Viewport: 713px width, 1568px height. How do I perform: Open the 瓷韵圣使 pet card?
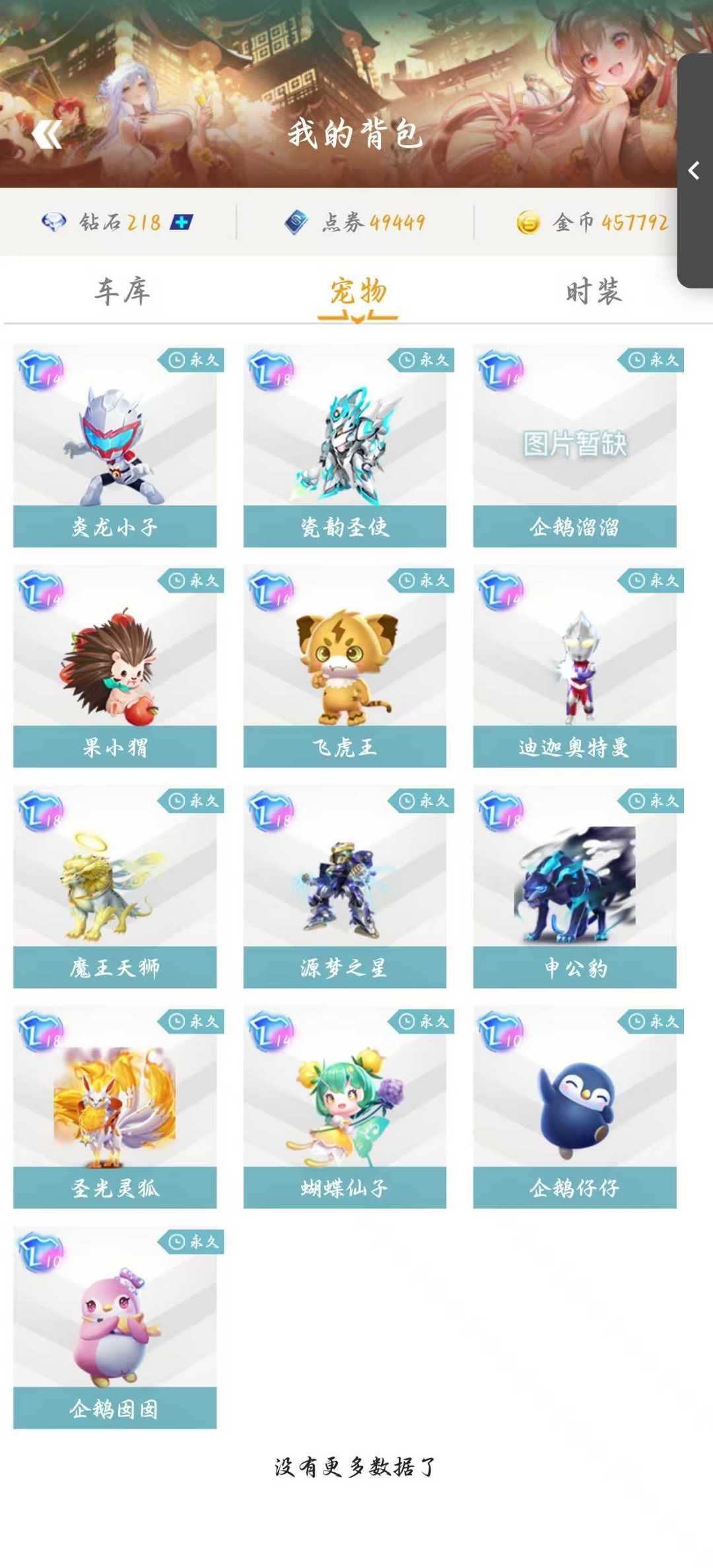pos(345,447)
